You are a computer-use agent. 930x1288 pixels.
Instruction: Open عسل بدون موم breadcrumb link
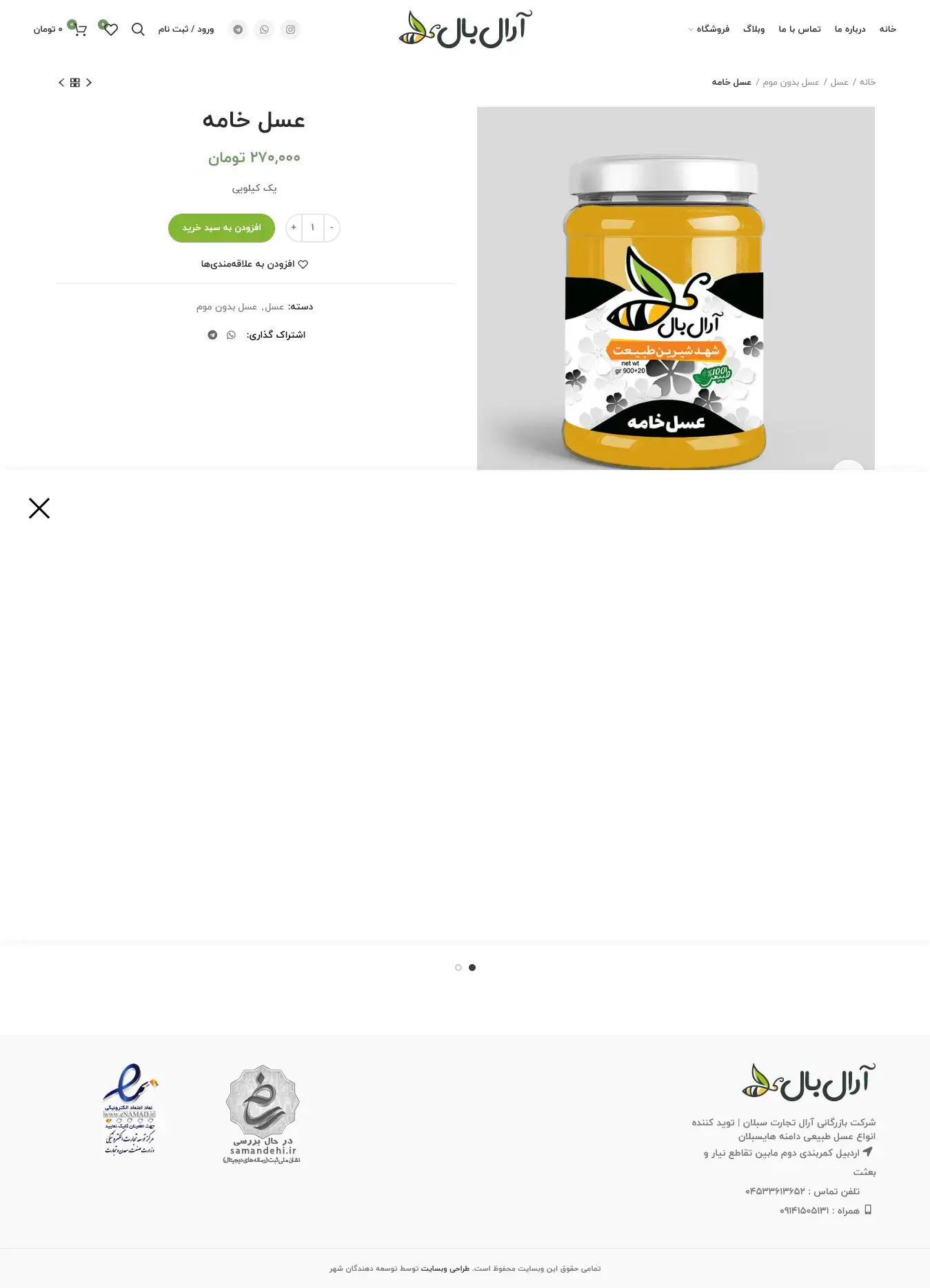click(x=791, y=82)
